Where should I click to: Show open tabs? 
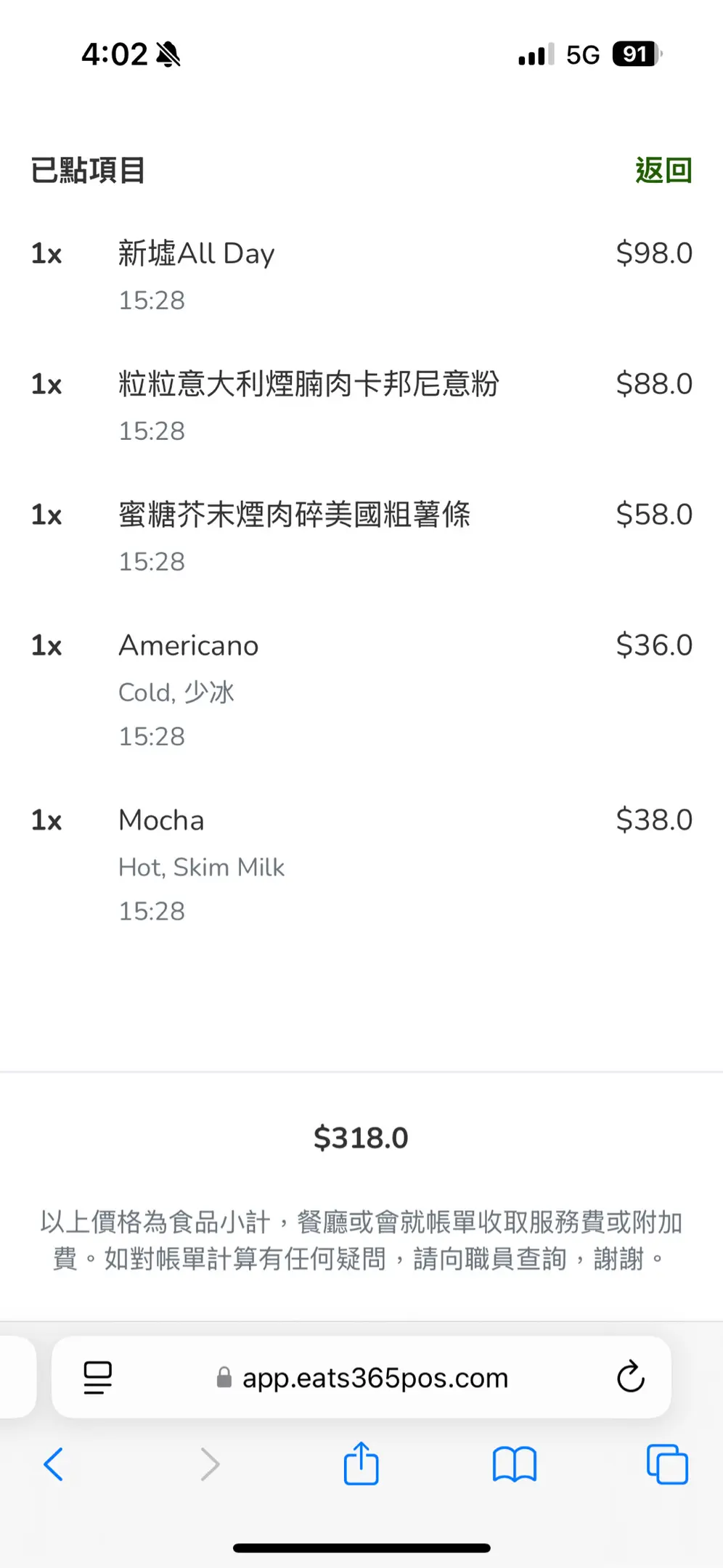pyautogui.click(x=667, y=1464)
